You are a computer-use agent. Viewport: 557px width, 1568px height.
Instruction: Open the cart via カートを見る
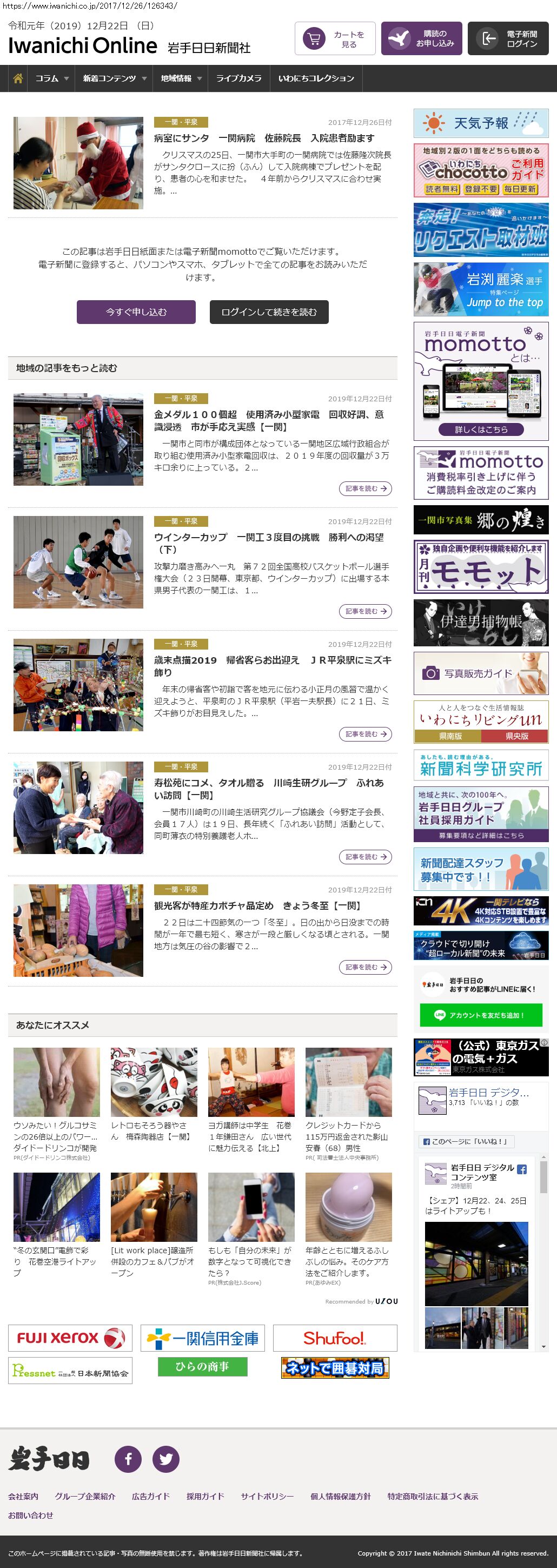pyautogui.click(x=335, y=39)
